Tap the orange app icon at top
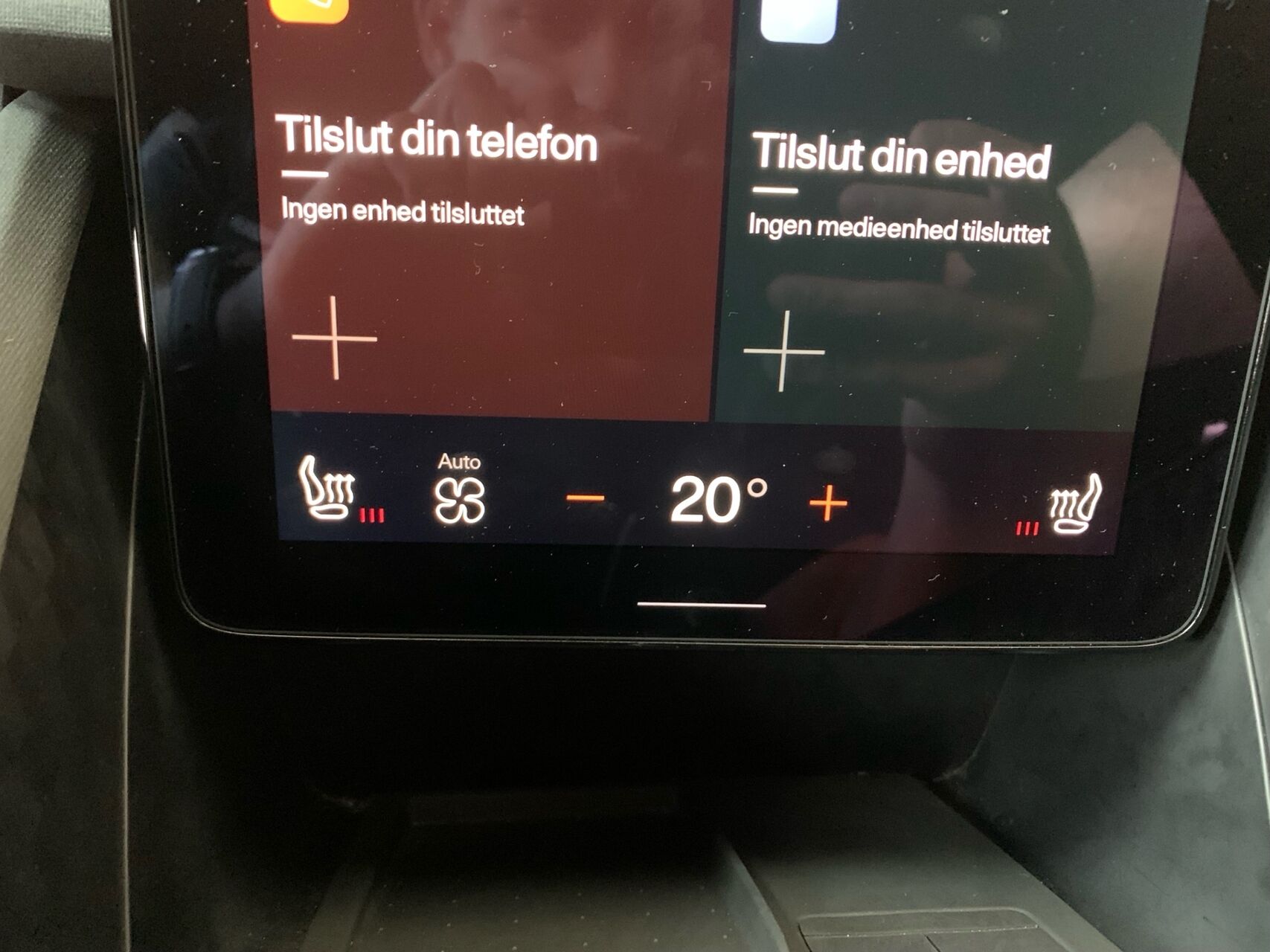 pos(310,9)
